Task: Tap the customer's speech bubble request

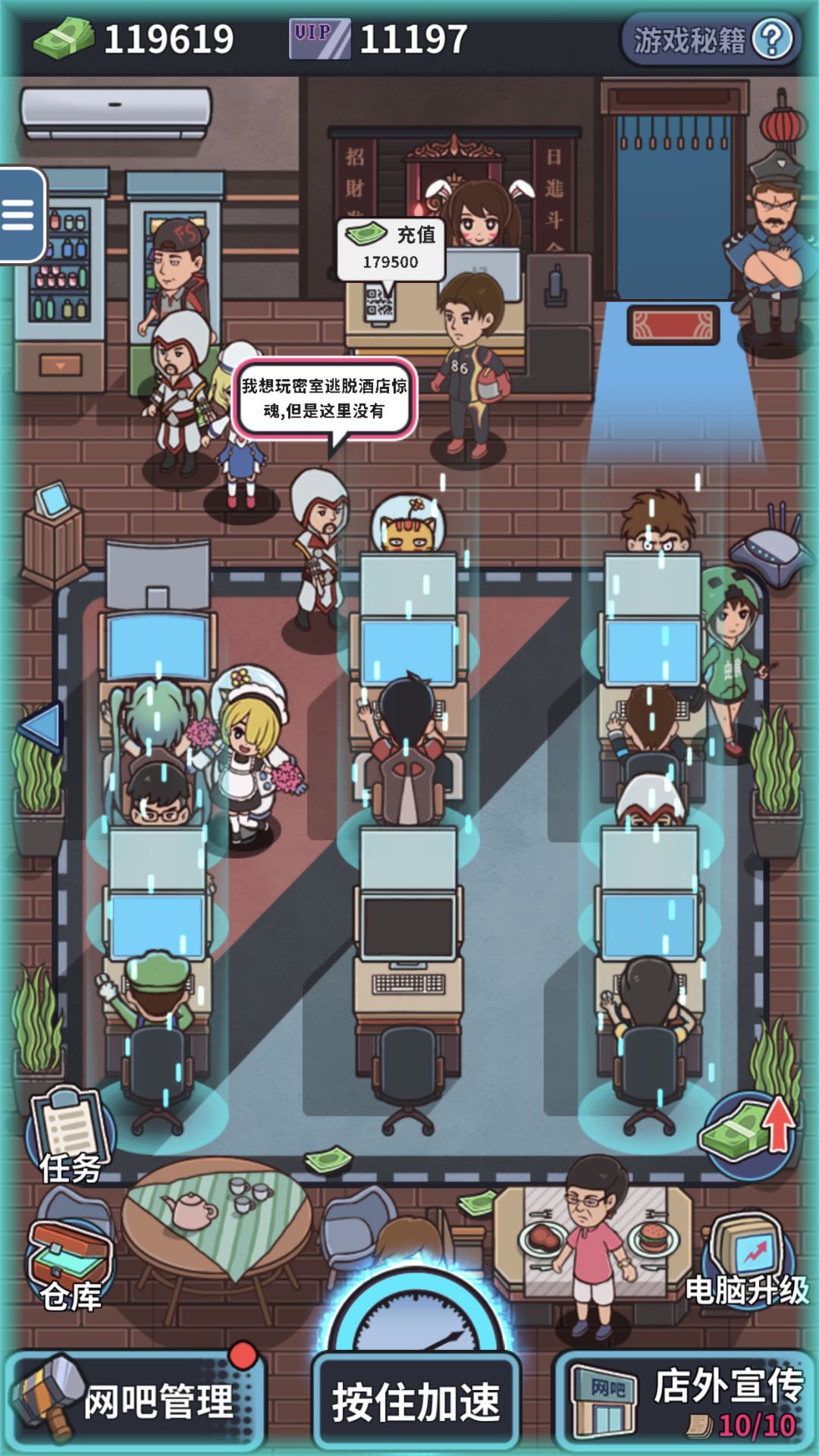Action: (x=325, y=398)
